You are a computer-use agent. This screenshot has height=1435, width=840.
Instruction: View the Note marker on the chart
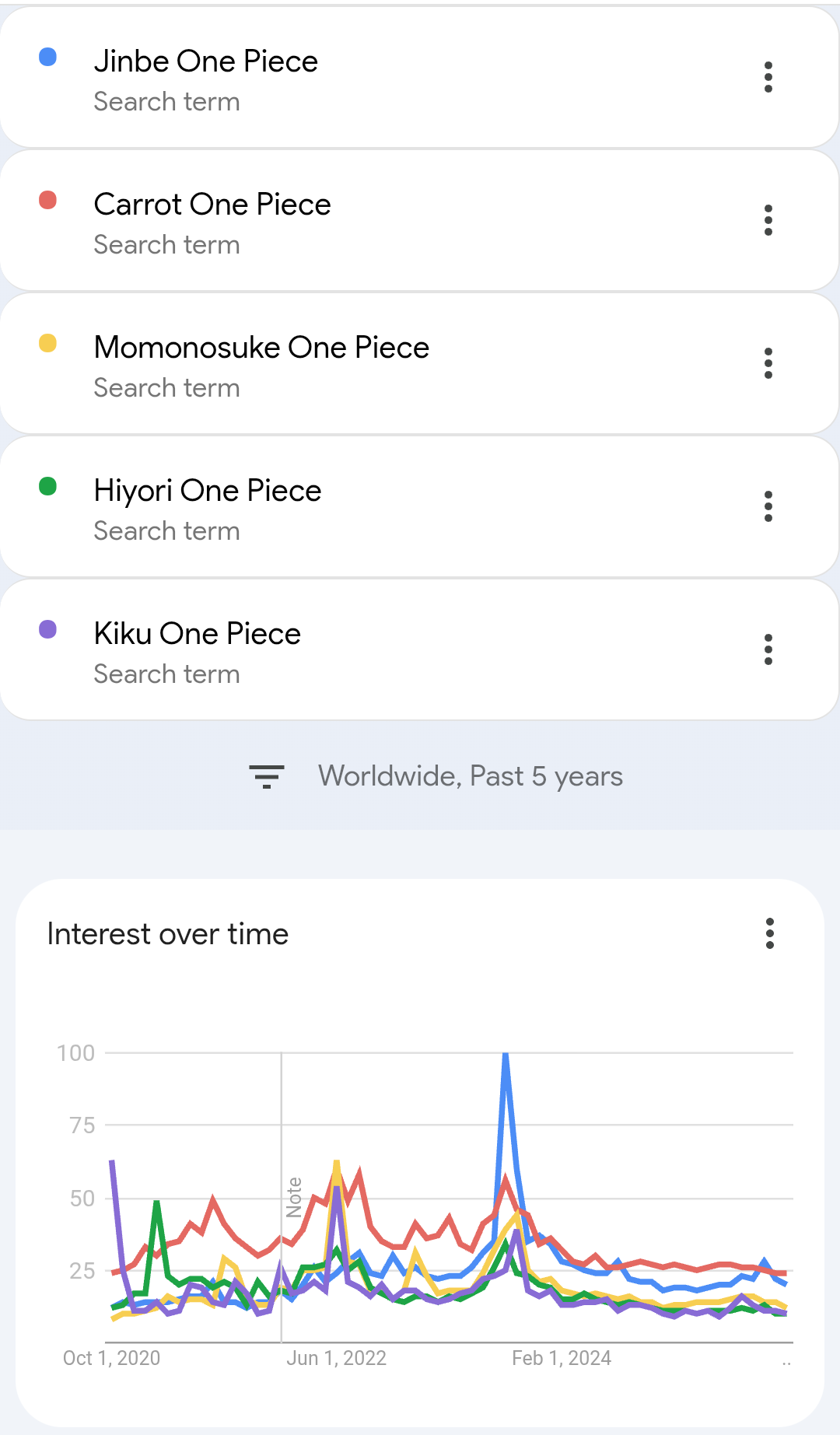294,1197
